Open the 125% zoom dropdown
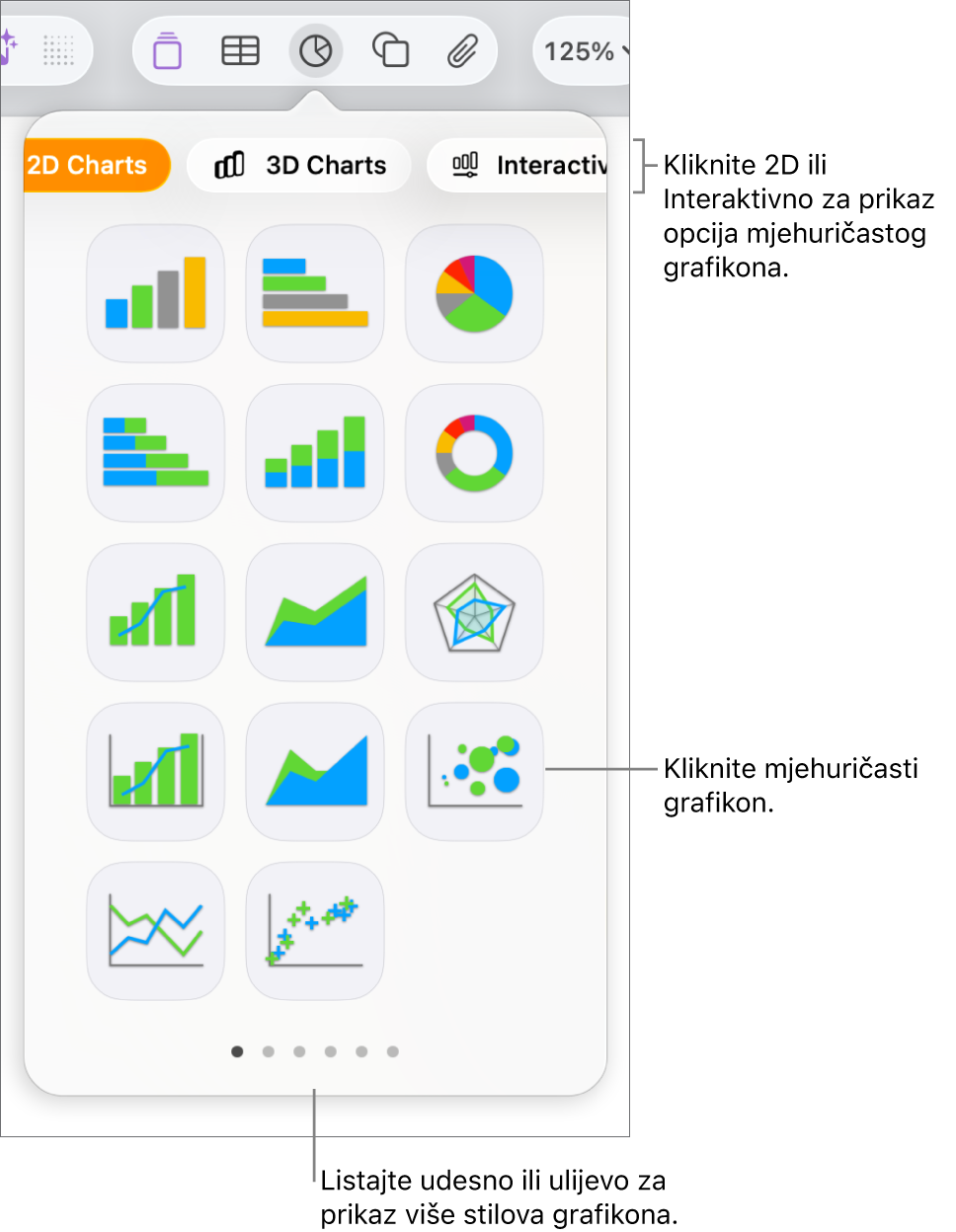Screen dimensions: 956x1232 coord(585,51)
